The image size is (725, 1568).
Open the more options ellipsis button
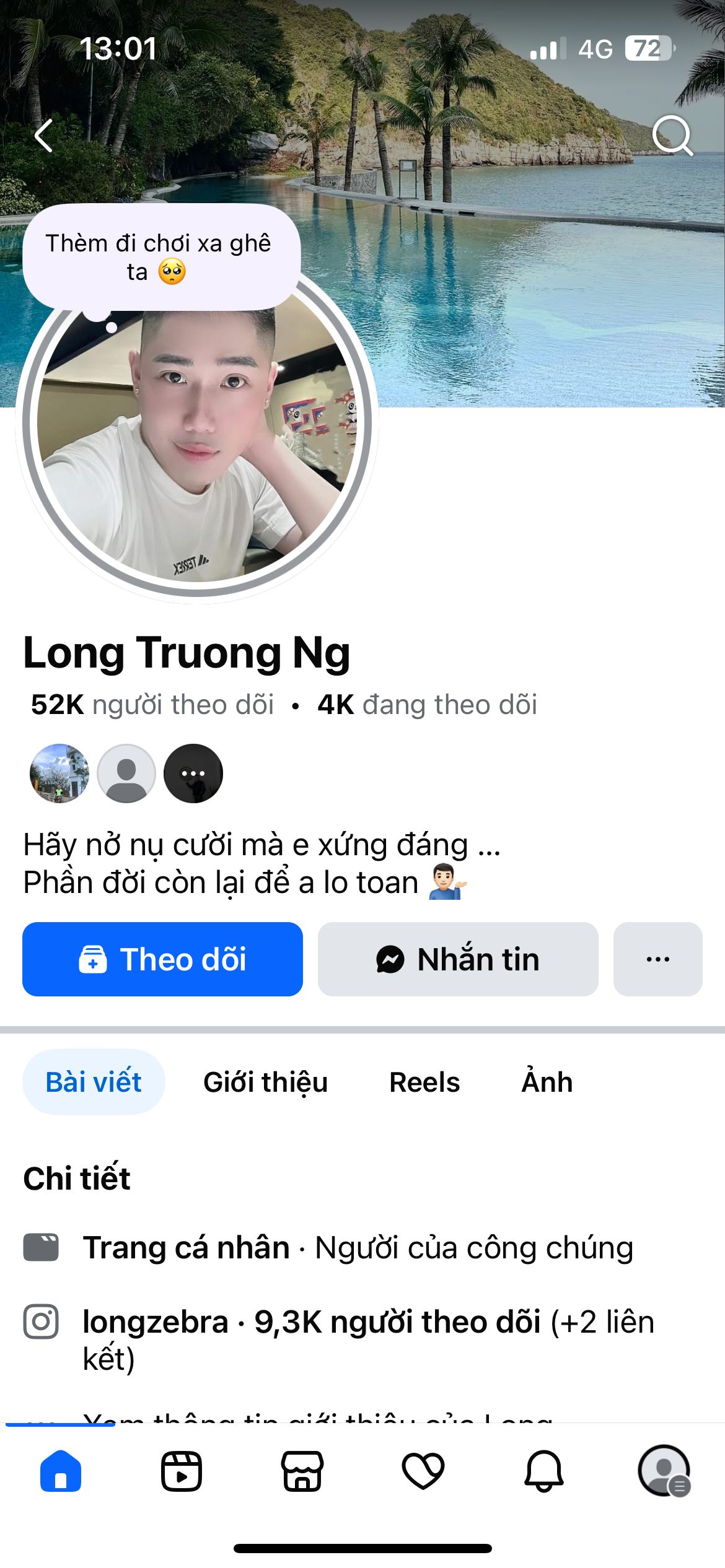657,959
